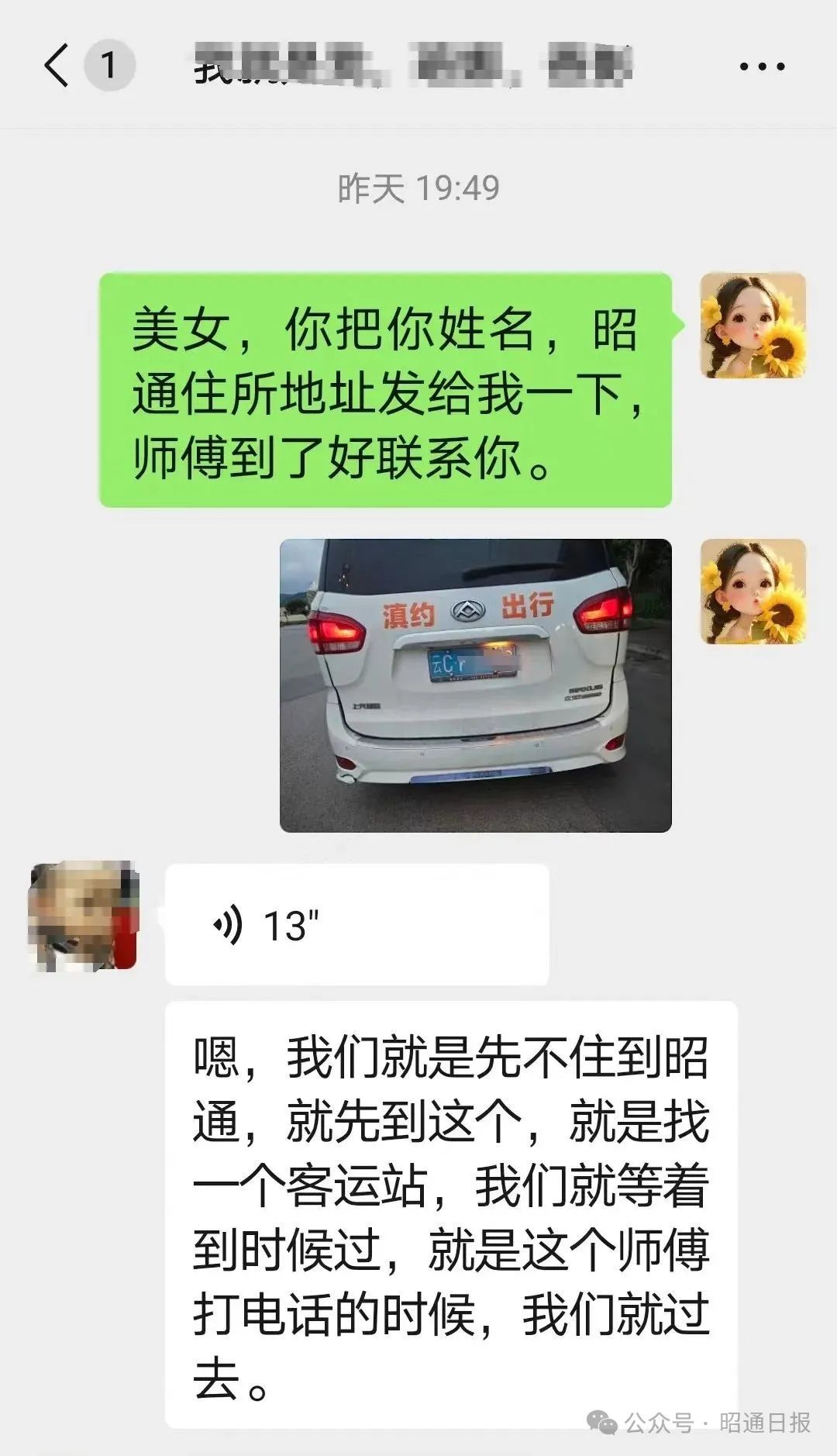Tap the sunflower girl avatar beside green message
Screen dimensions: 837x1456
pyautogui.click(x=753, y=326)
